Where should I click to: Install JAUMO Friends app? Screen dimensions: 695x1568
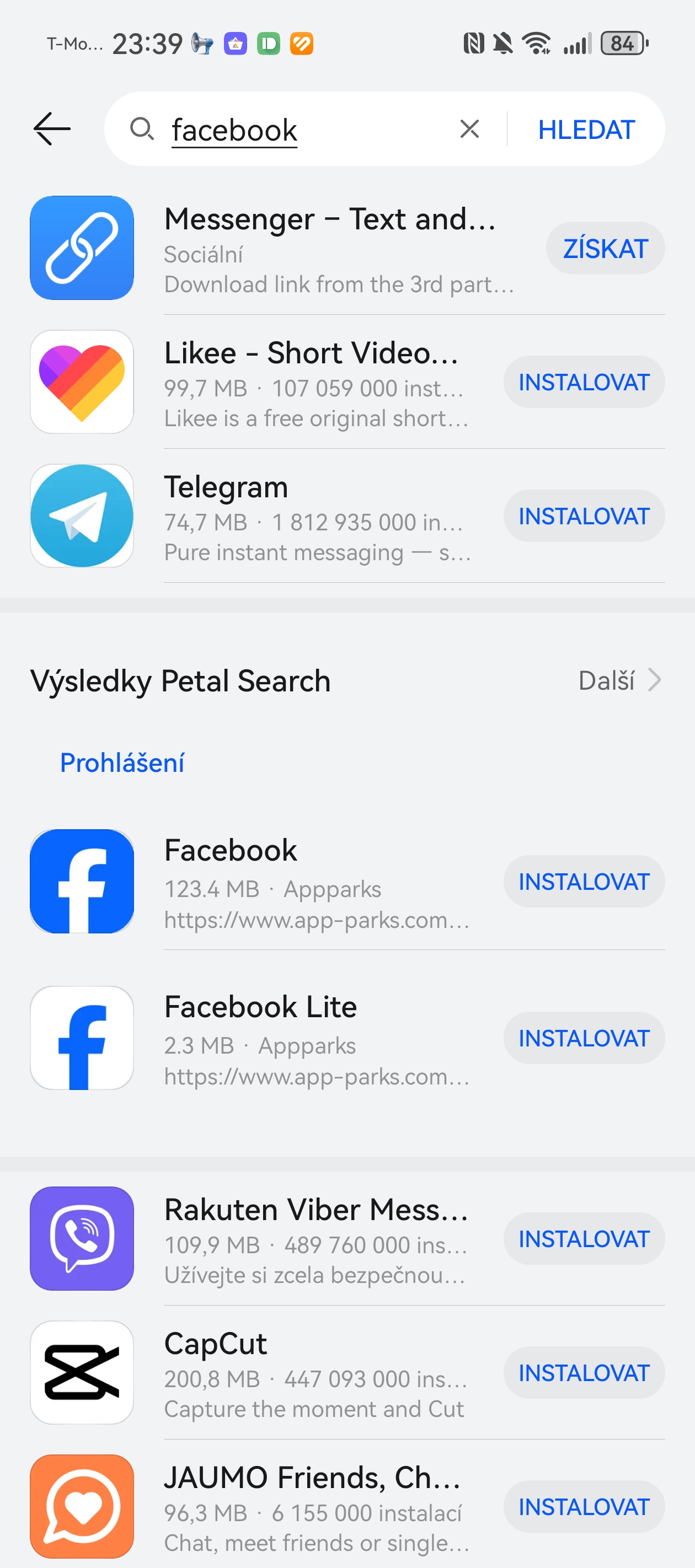(584, 1506)
